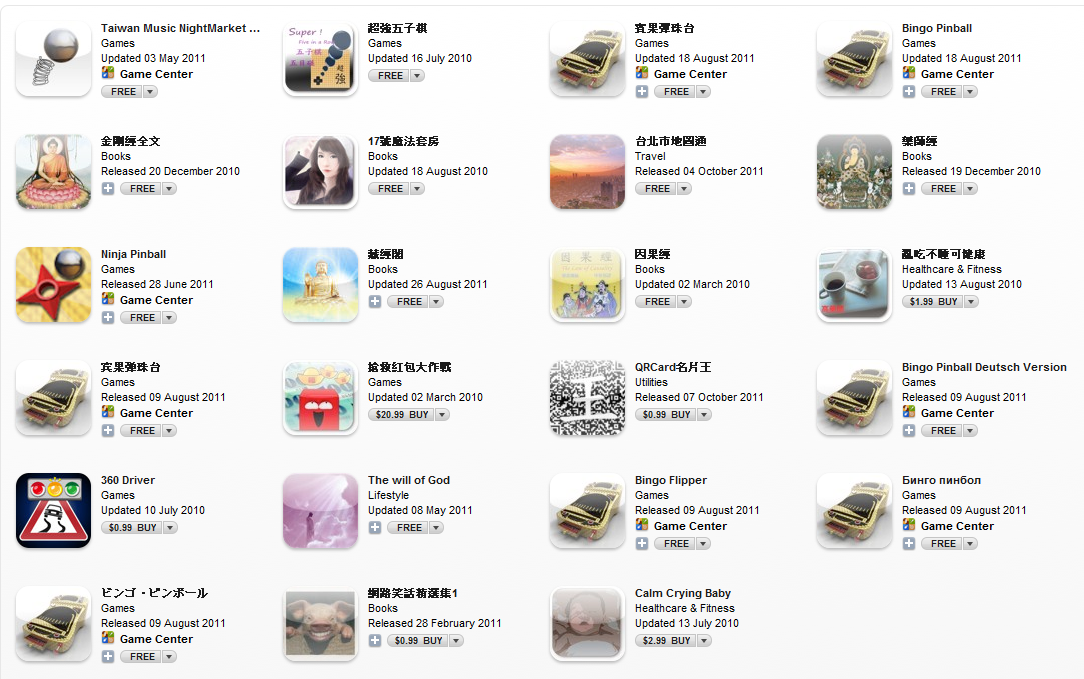The image size is (1084, 679).
Task: Open the Bingo Flipper app icon
Action: [x=587, y=511]
